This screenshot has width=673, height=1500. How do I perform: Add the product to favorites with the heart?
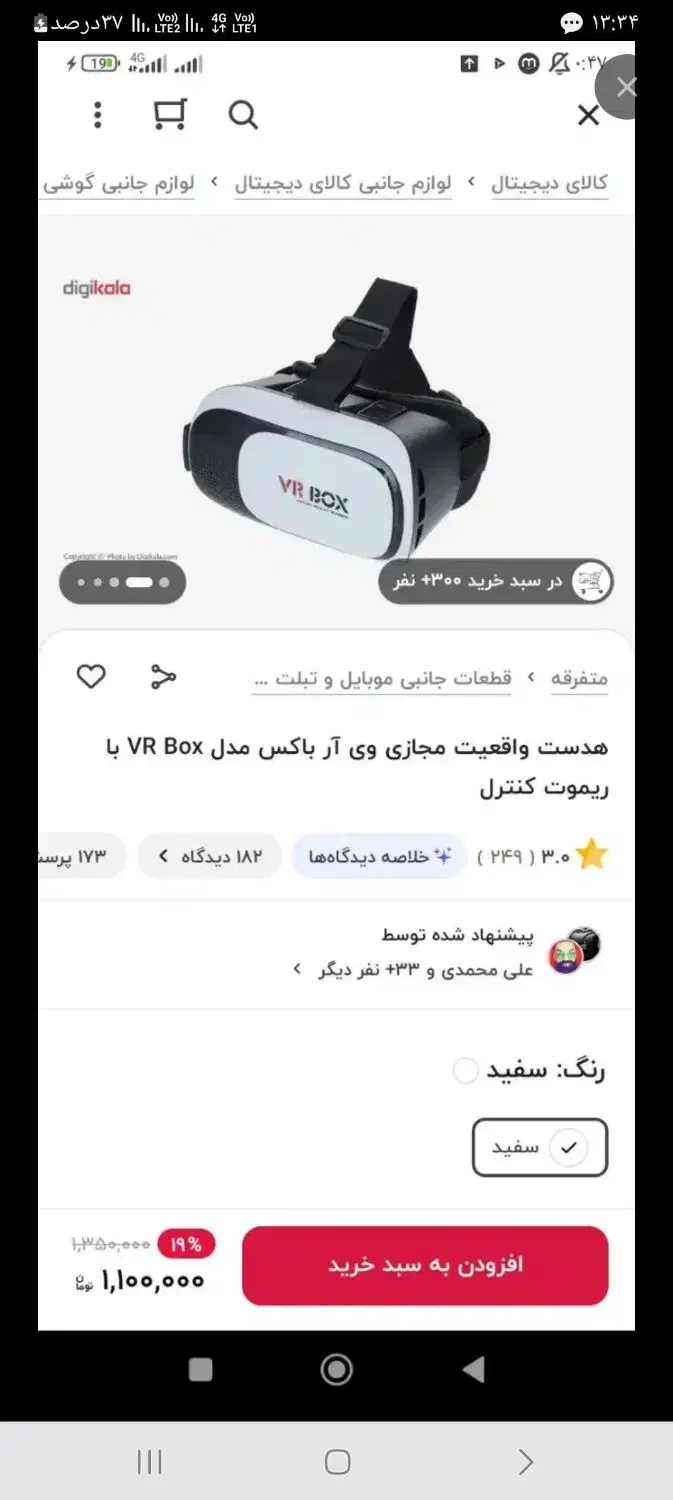tap(91, 677)
